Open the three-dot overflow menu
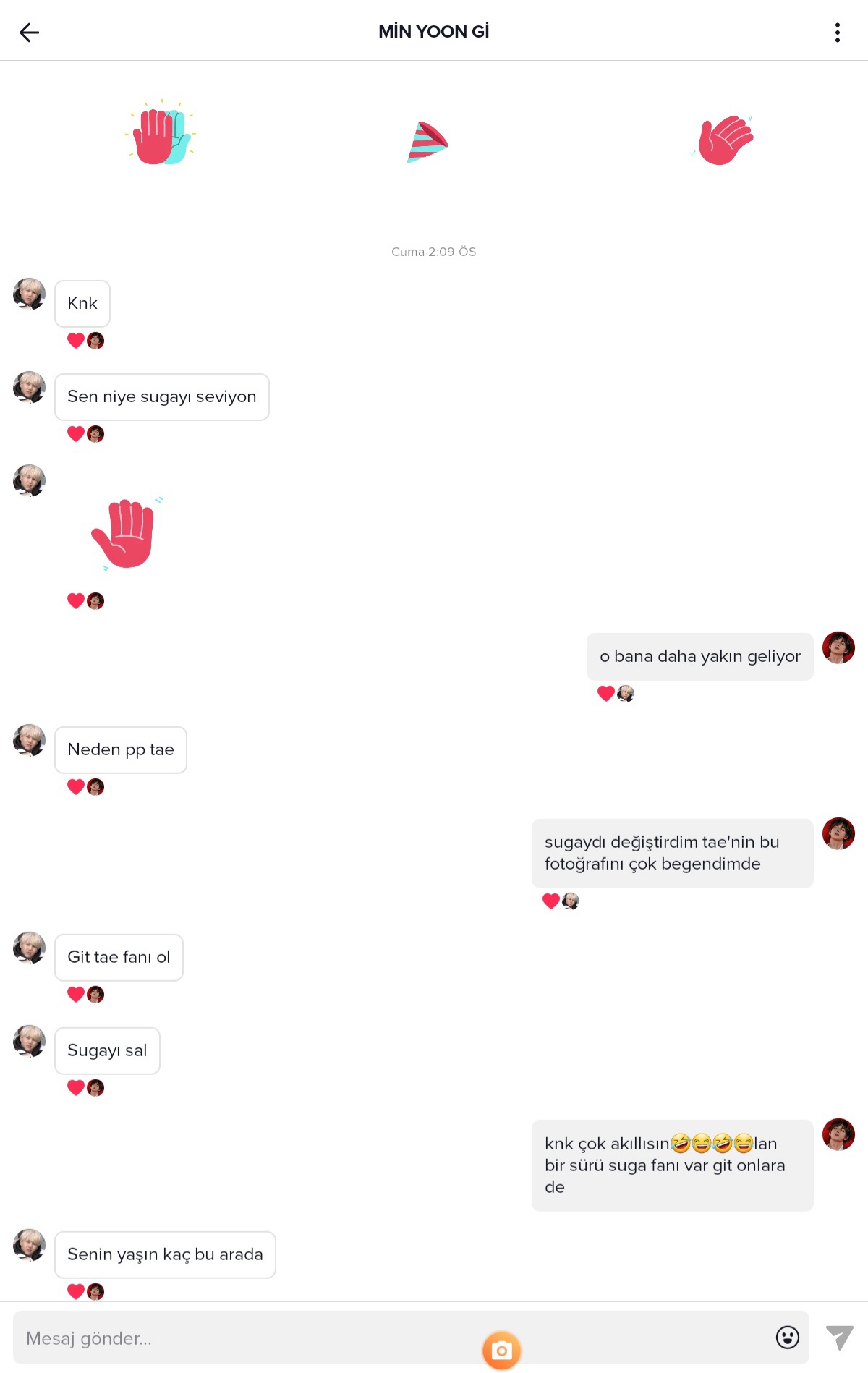 pos(837,32)
